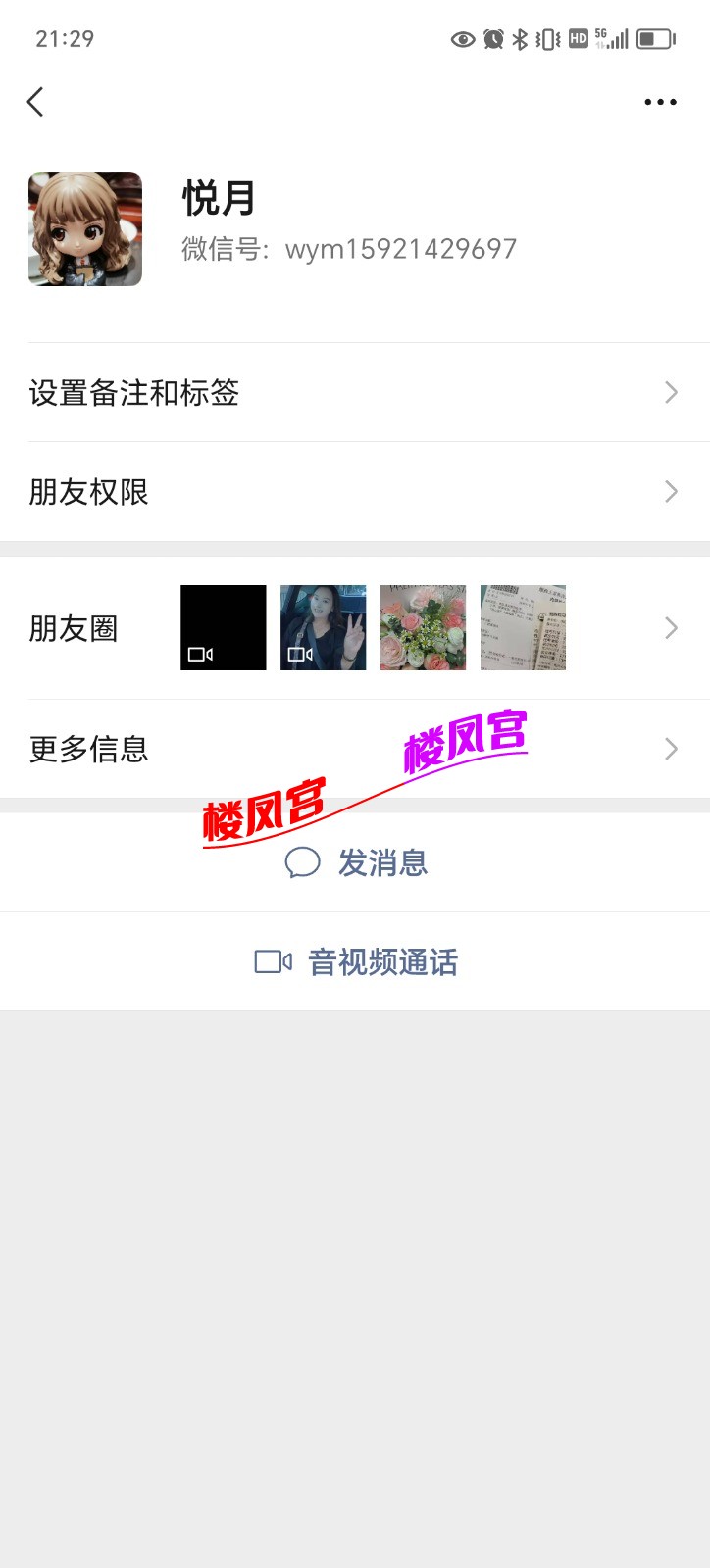Image resolution: width=710 pixels, height=1568 pixels.
Task: Tap the video icon on the second Moments thumbnail
Action: pyautogui.click(x=299, y=652)
